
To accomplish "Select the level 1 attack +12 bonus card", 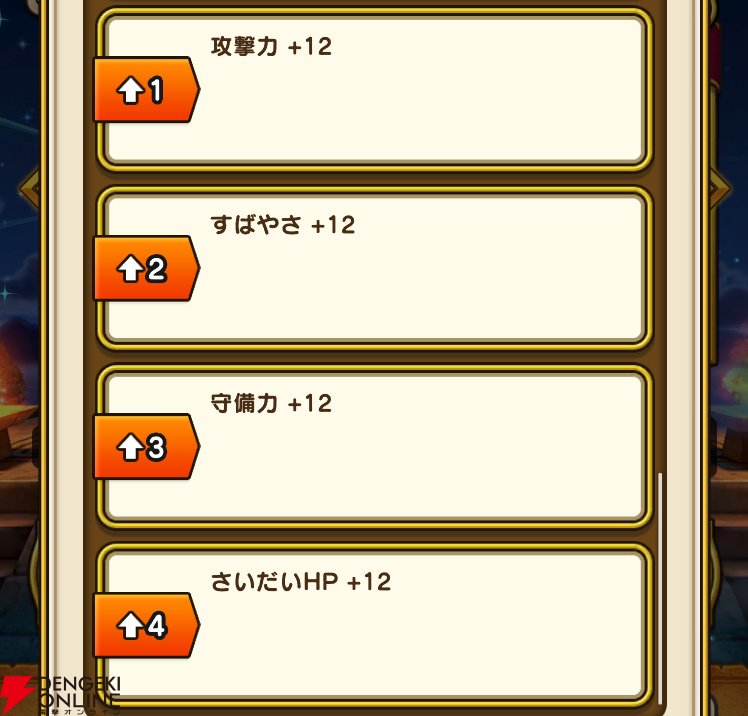I will [x=375, y=90].
